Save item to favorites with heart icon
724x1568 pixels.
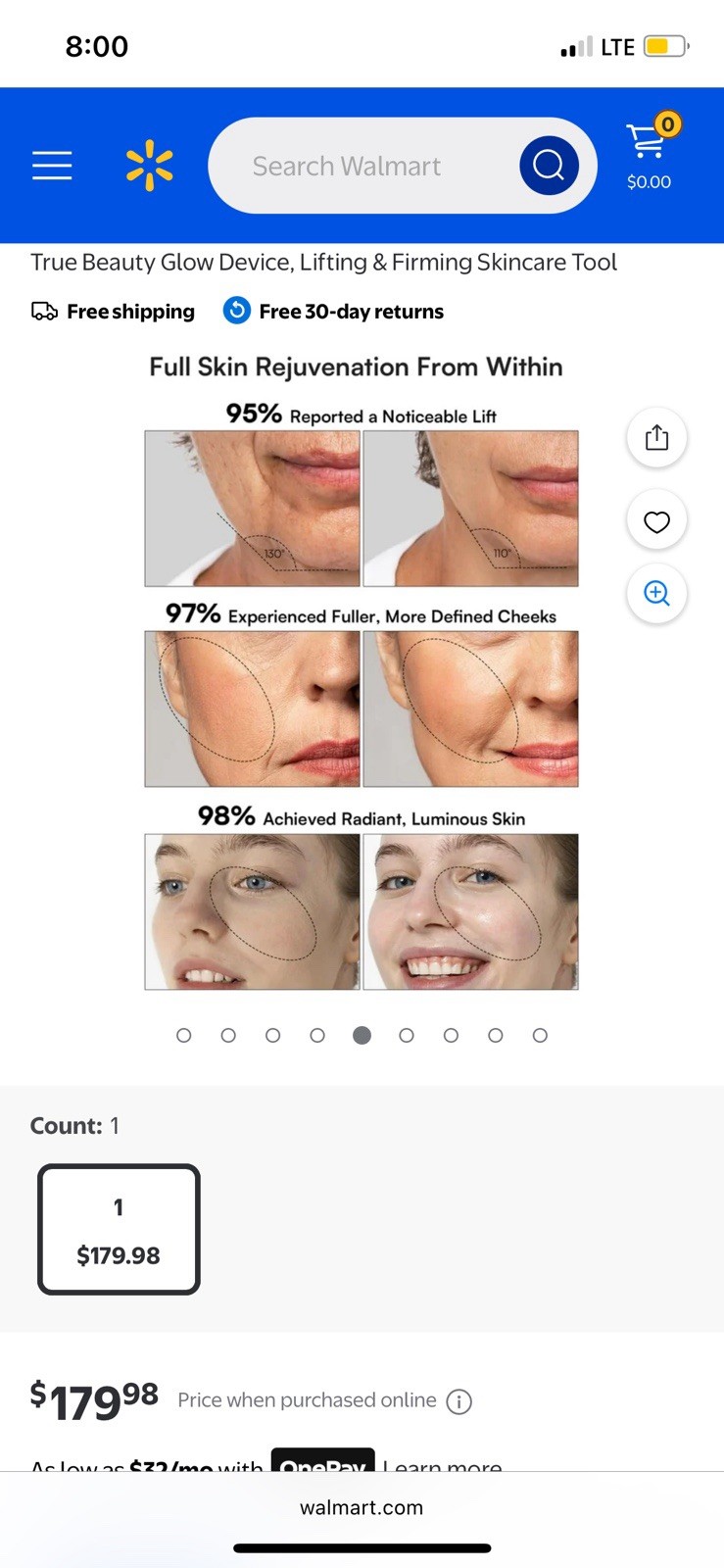pyautogui.click(x=656, y=520)
